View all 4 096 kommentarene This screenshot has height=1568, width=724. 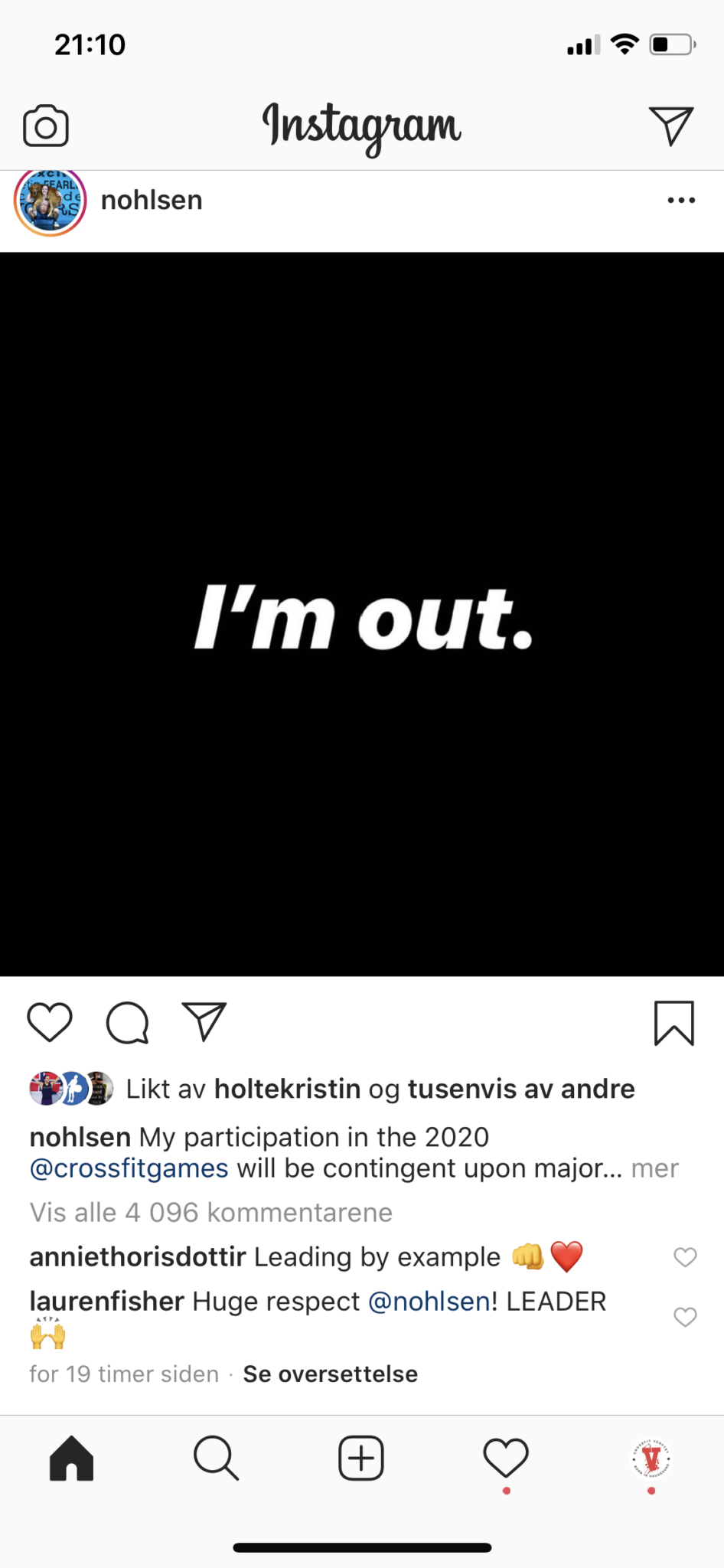pyautogui.click(x=210, y=1213)
